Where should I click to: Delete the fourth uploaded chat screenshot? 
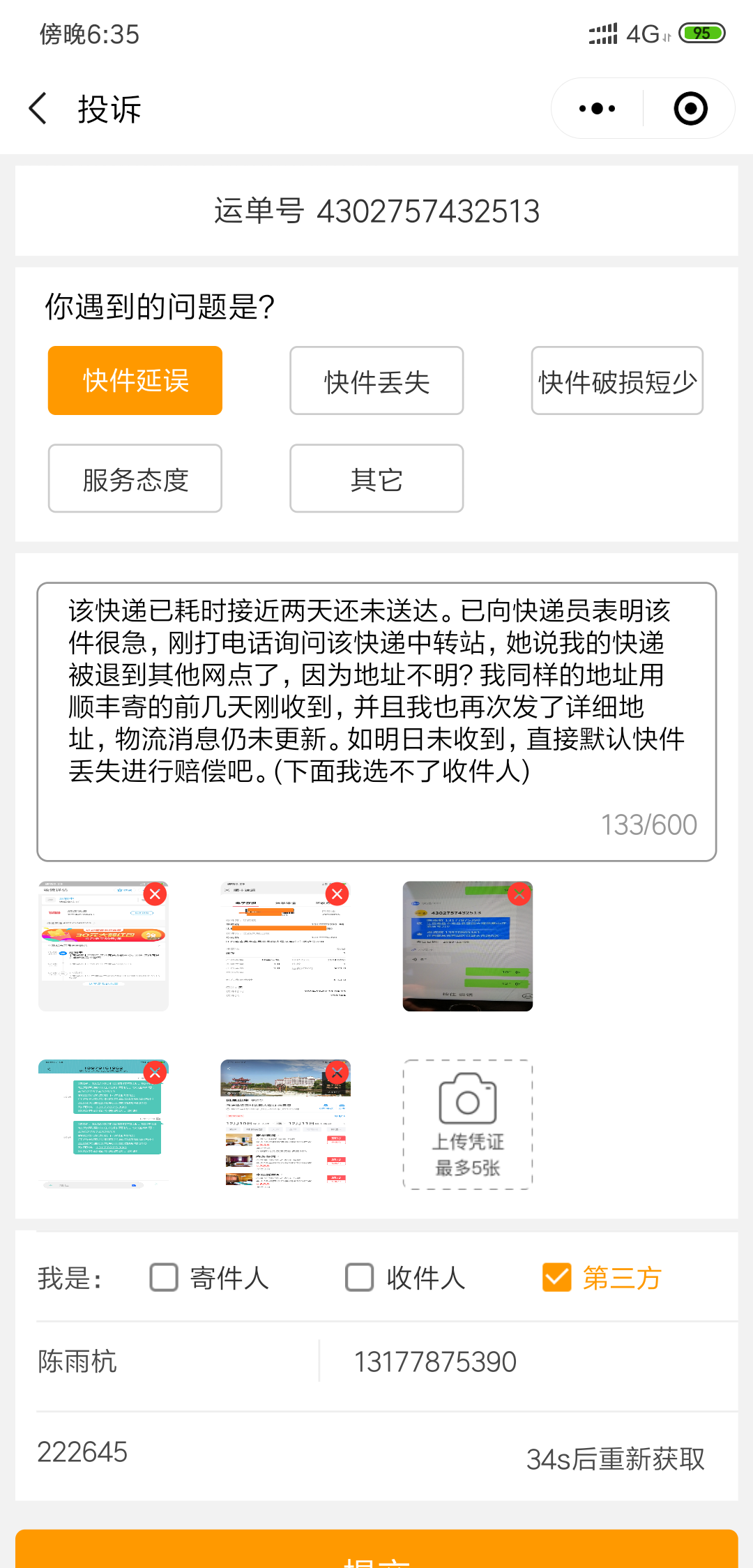pos(155,1073)
